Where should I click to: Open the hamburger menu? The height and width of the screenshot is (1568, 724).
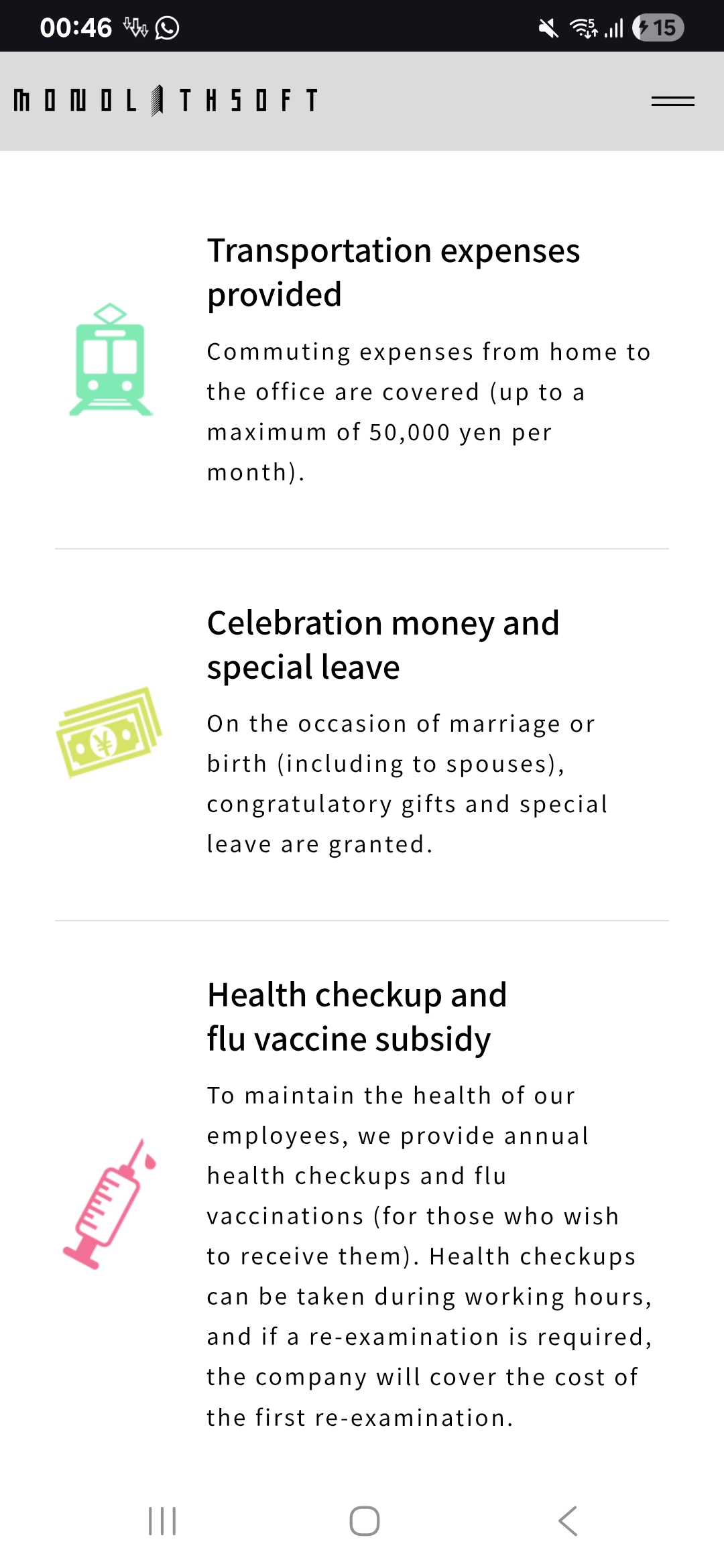pyautogui.click(x=672, y=101)
